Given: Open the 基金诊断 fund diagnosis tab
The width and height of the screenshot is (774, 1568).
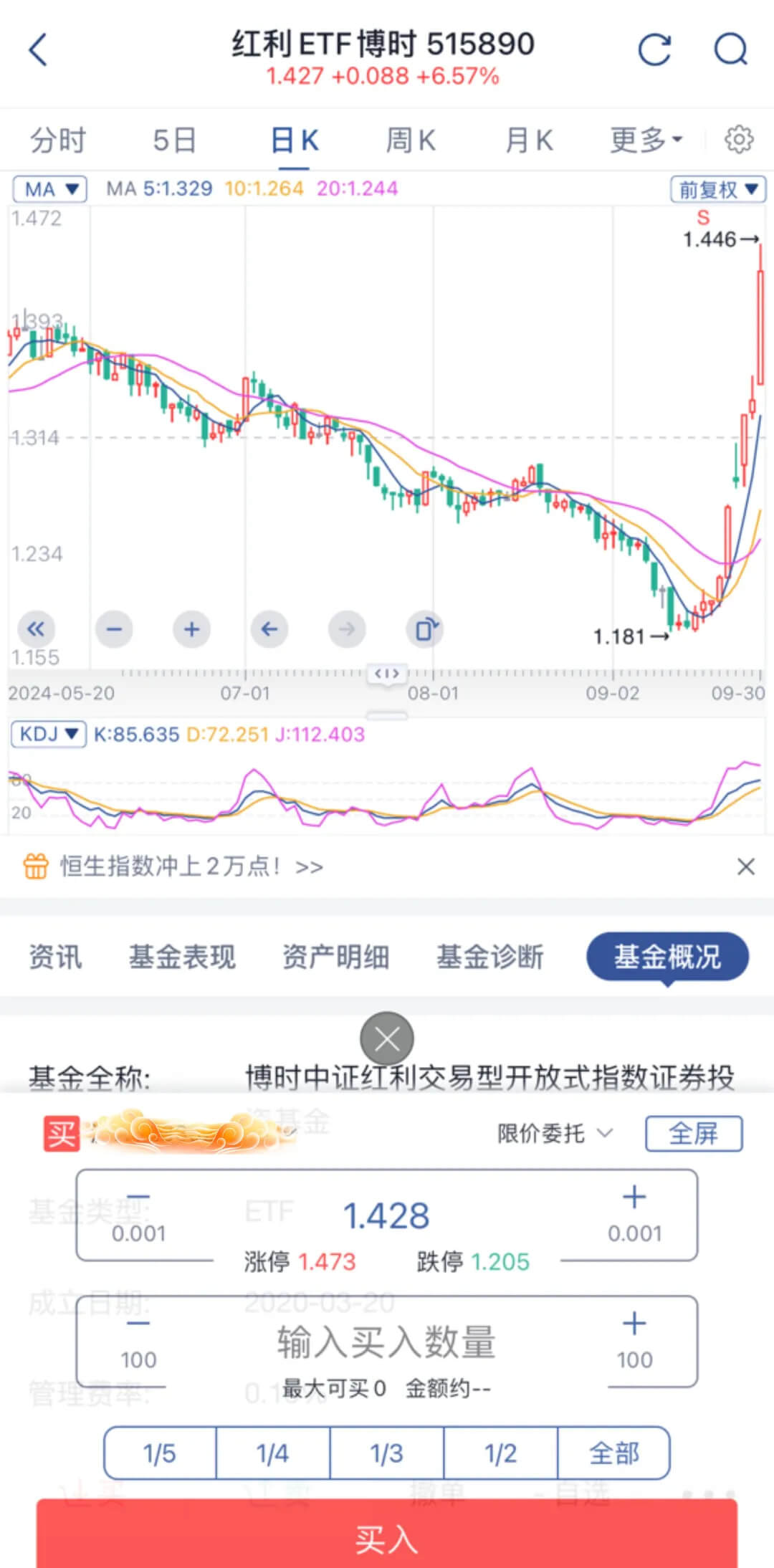Looking at the screenshot, I should pyautogui.click(x=490, y=957).
